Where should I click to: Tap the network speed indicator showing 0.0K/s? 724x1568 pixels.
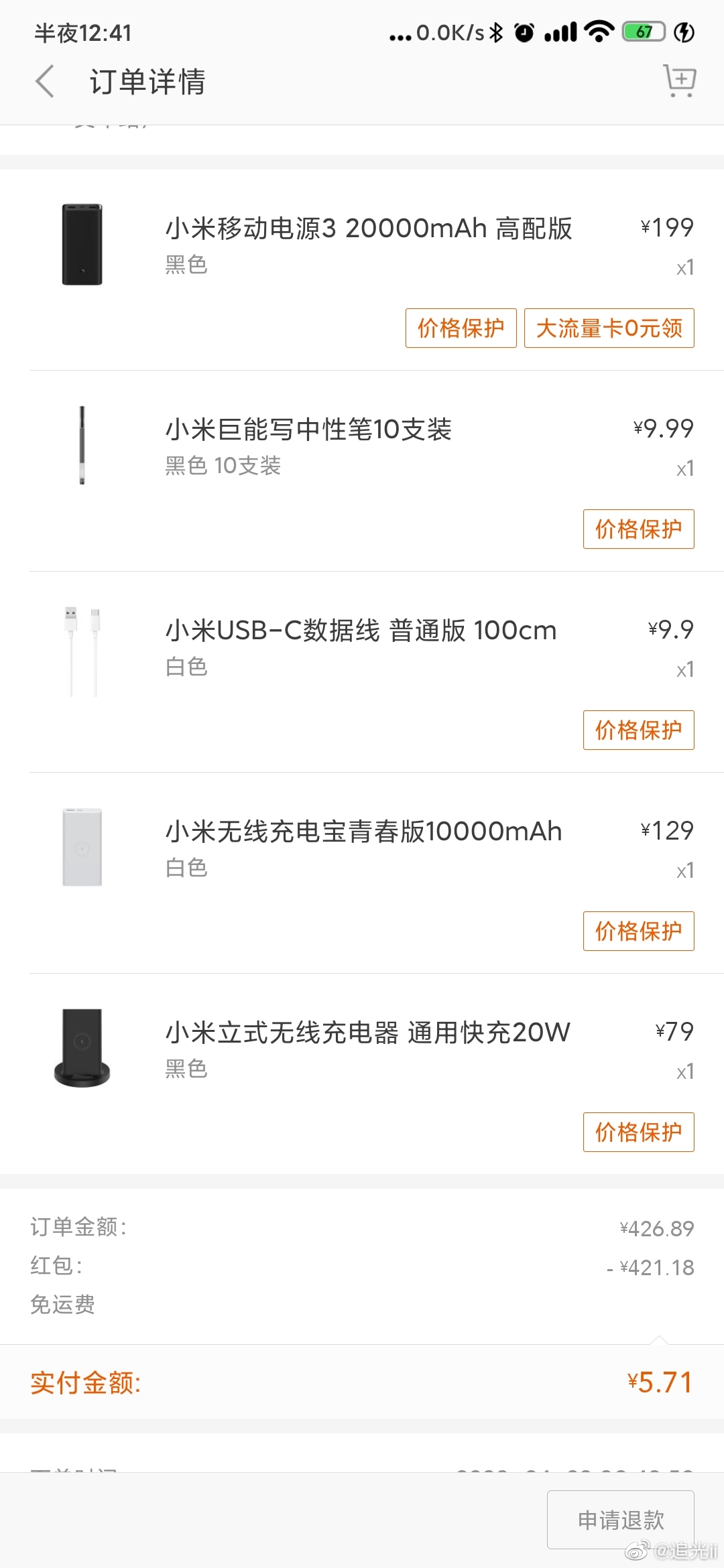pyautogui.click(x=450, y=31)
